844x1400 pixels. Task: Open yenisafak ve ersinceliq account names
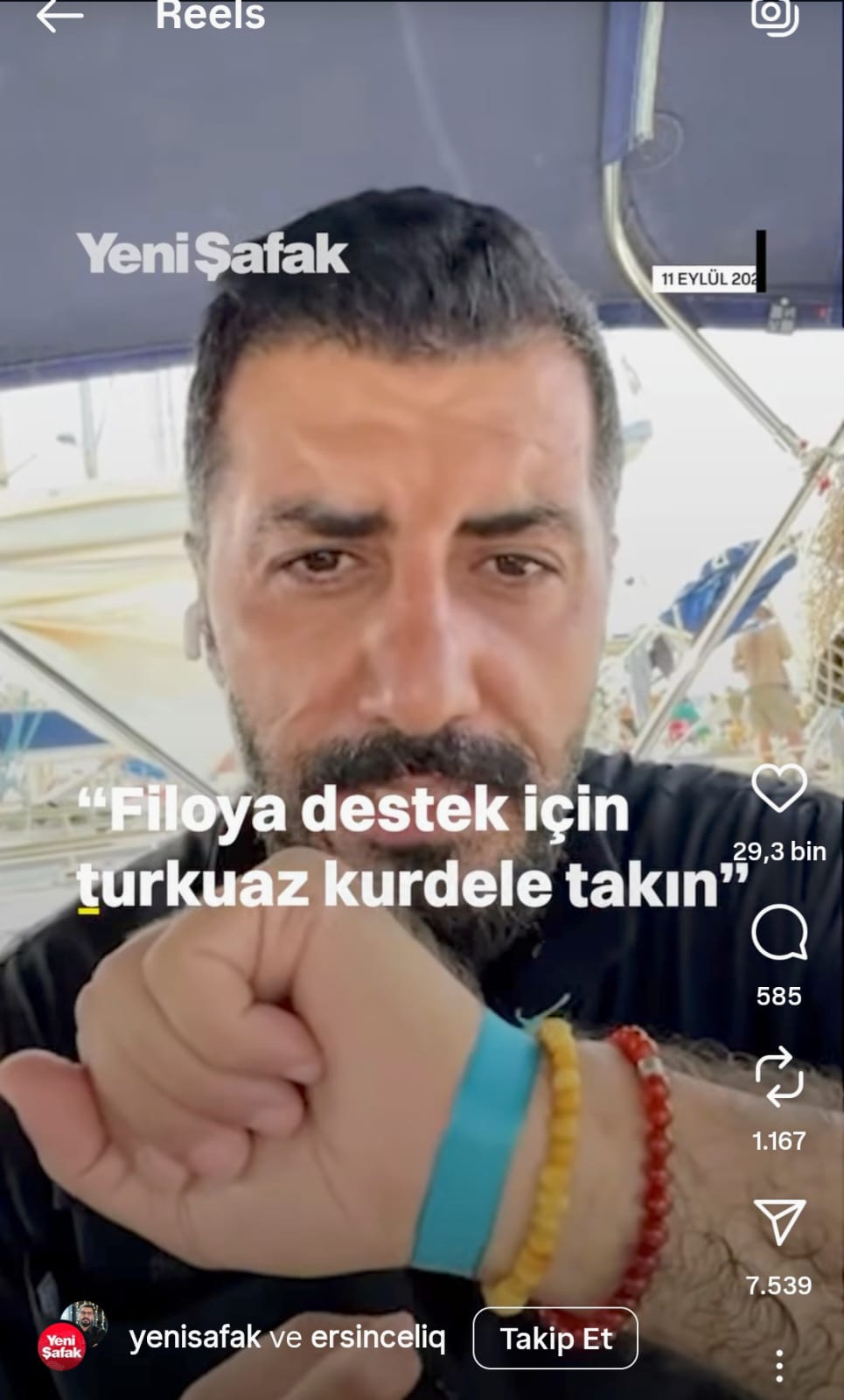coord(287,1337)
